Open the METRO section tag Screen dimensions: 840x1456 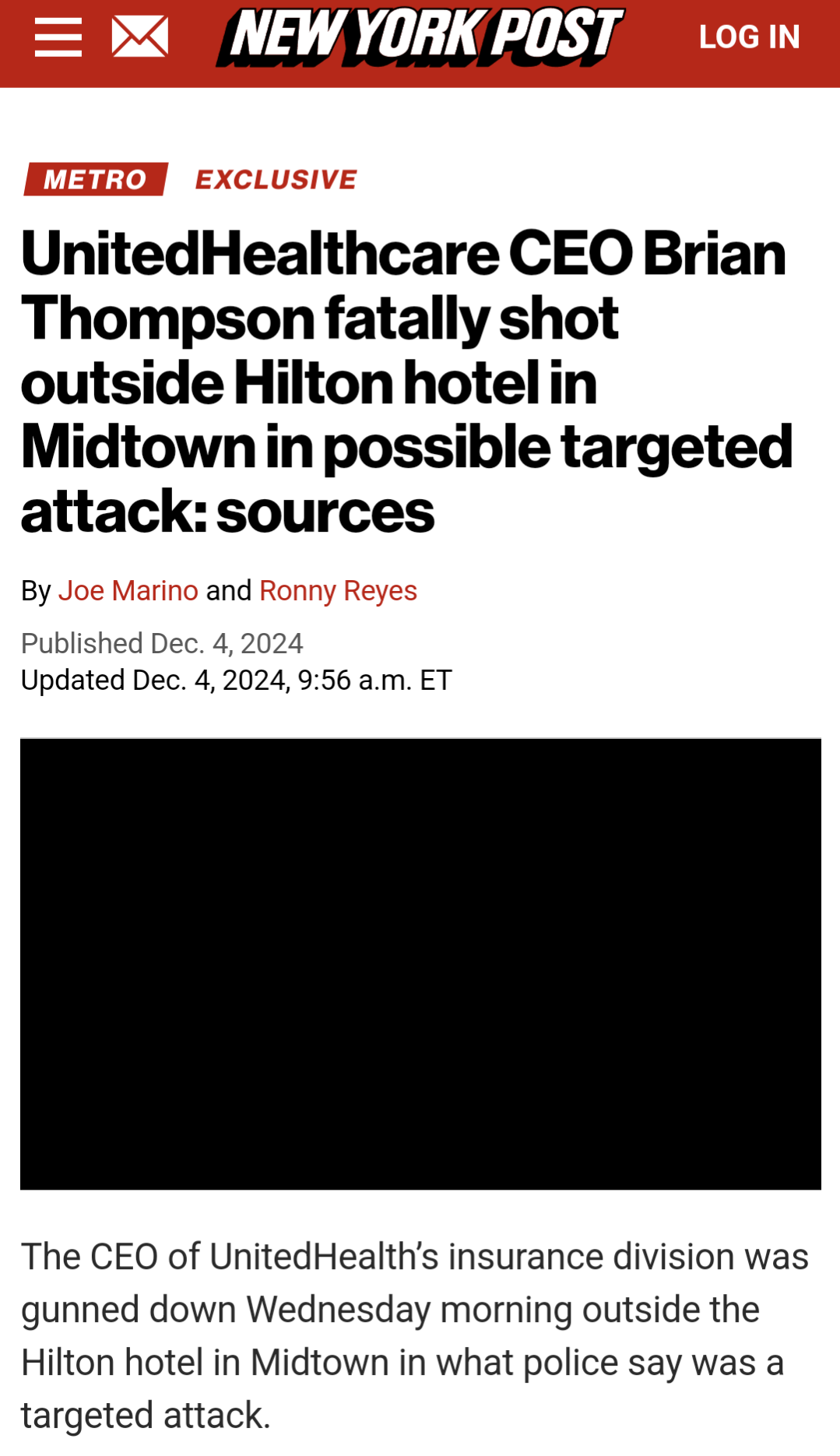click(x=96, y=179)
